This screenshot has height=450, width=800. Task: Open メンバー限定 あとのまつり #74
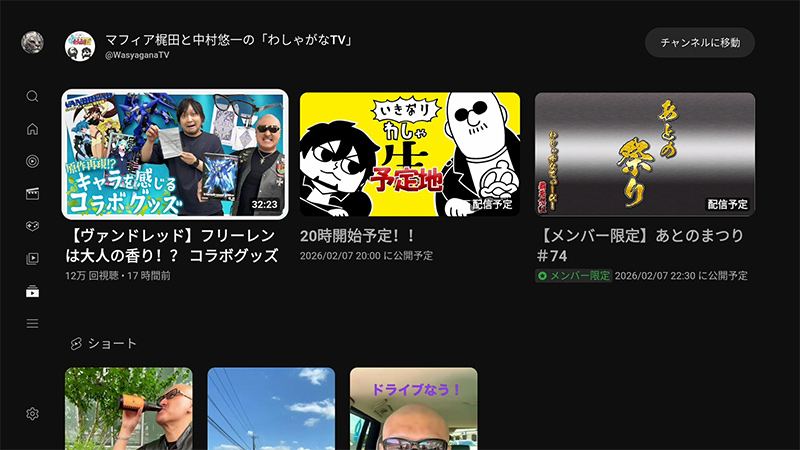645,154
